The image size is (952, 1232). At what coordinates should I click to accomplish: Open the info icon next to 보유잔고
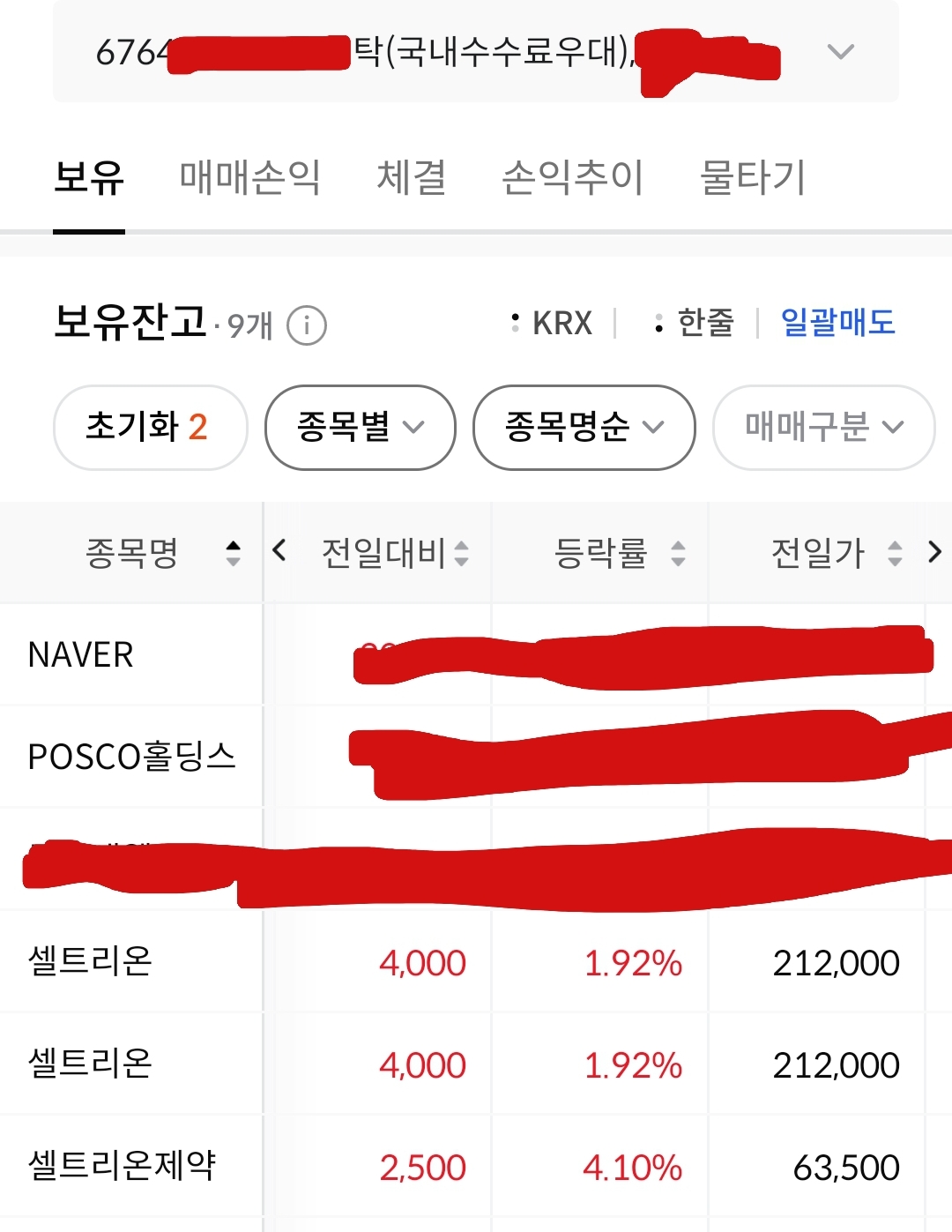point(307,325)
